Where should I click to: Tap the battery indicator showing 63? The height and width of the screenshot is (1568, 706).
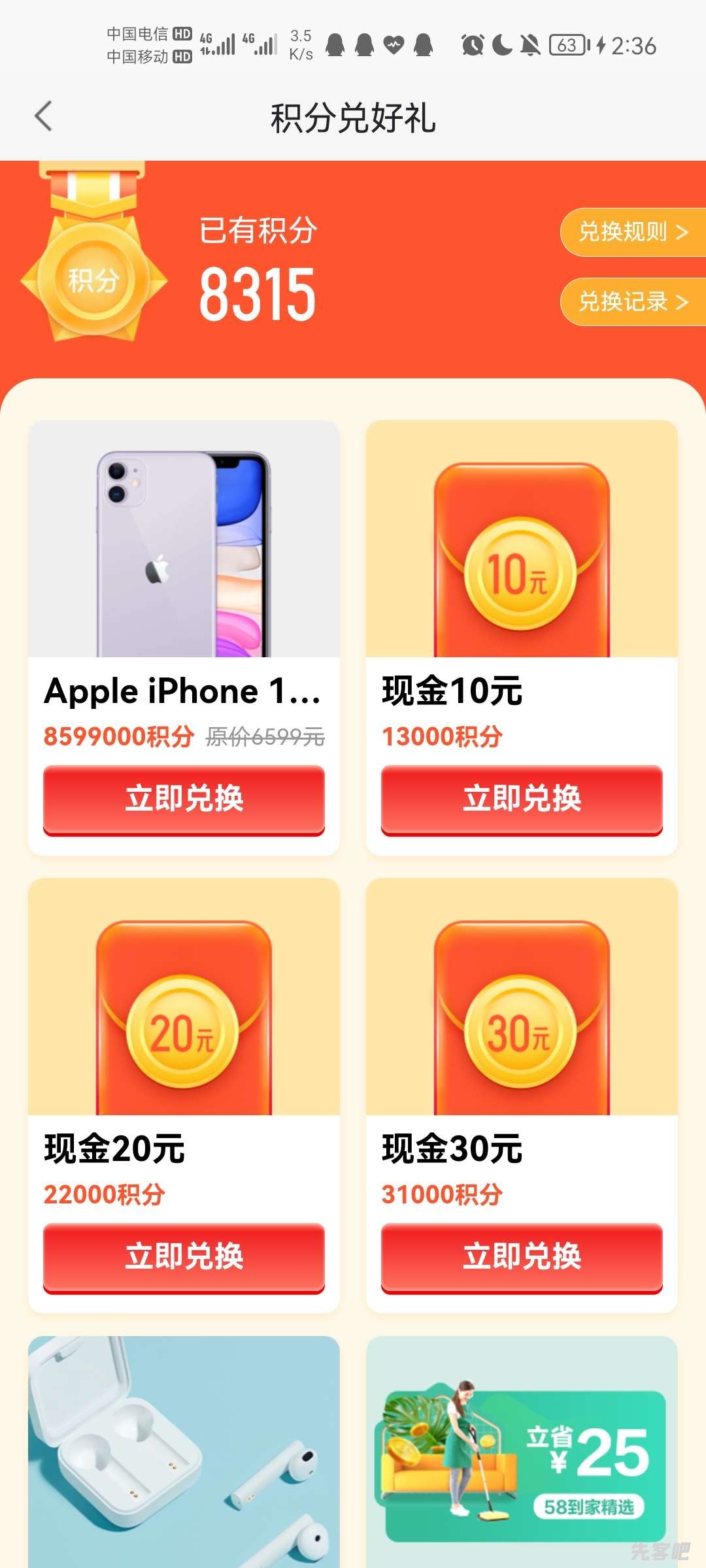coord(566,46)
